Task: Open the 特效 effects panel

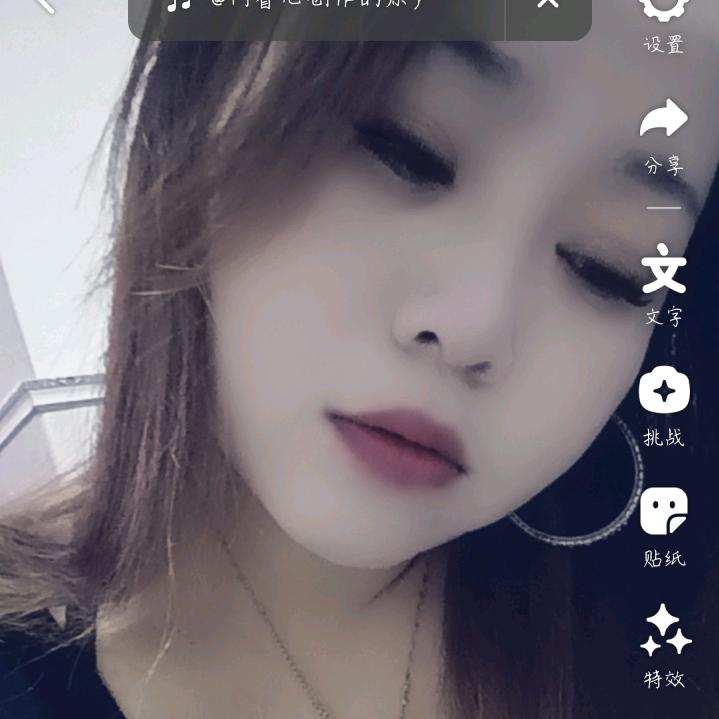Action: [x=664, y=646]
